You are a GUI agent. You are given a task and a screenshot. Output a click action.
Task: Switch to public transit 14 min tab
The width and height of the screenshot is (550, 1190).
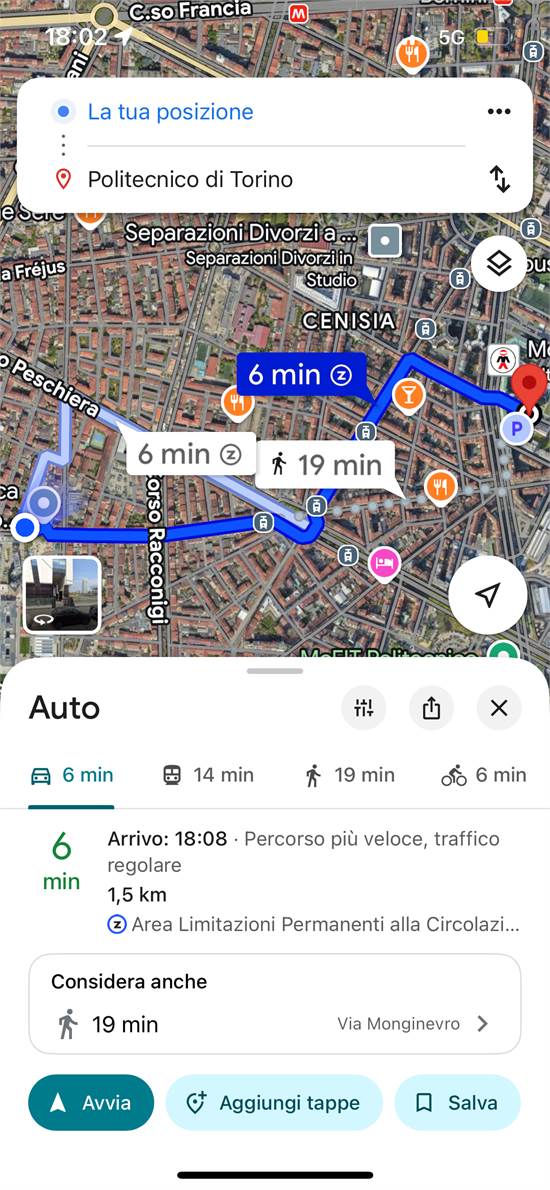(x=208, y=775)
